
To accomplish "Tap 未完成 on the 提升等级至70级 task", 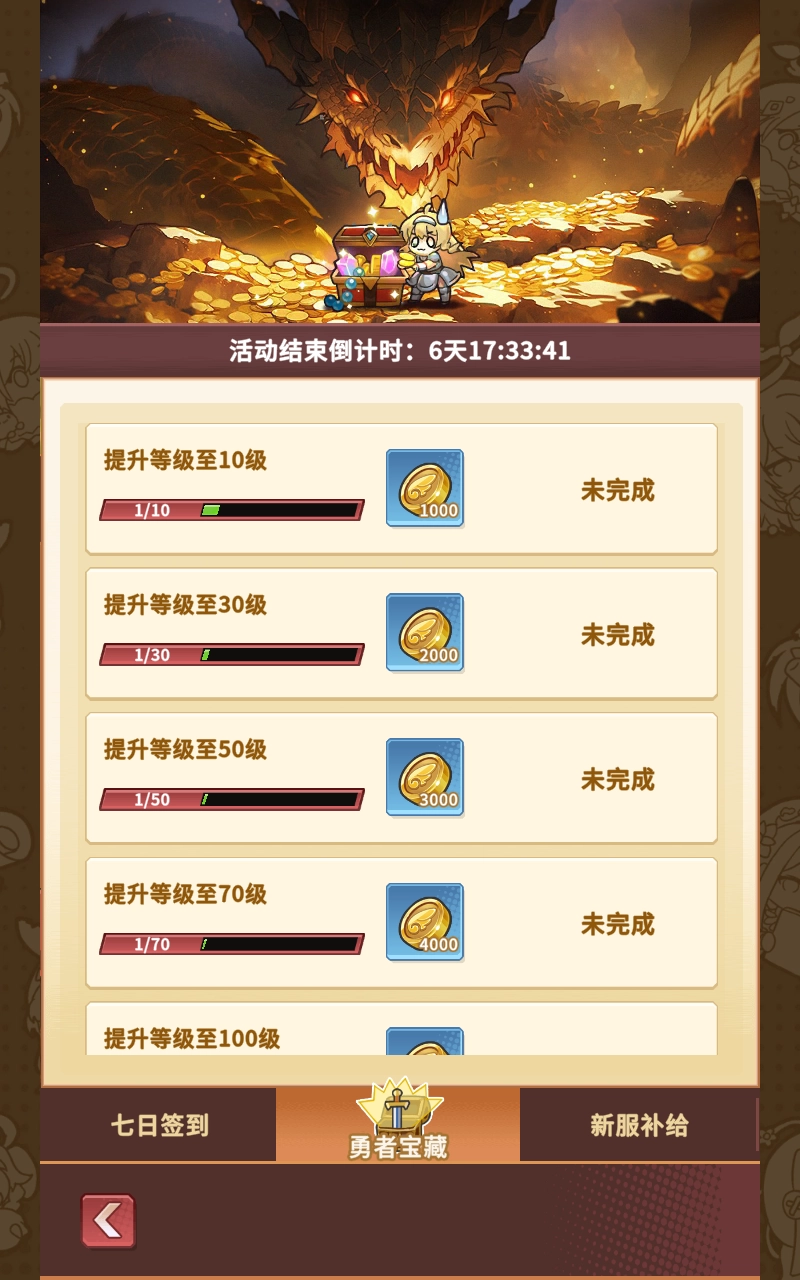I will click(x=618, y=924).
